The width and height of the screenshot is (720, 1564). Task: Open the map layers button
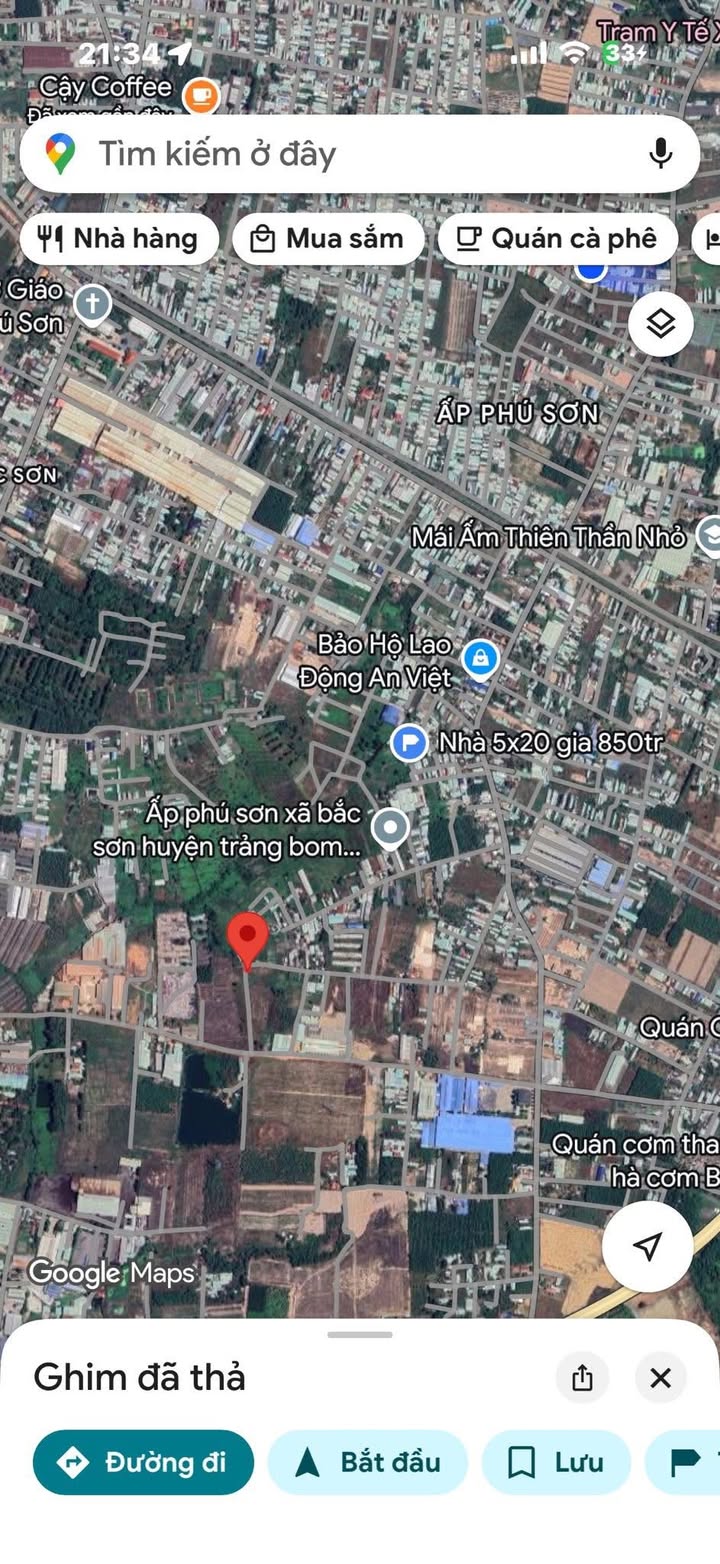pyautogui.click(x=661, y=324)
